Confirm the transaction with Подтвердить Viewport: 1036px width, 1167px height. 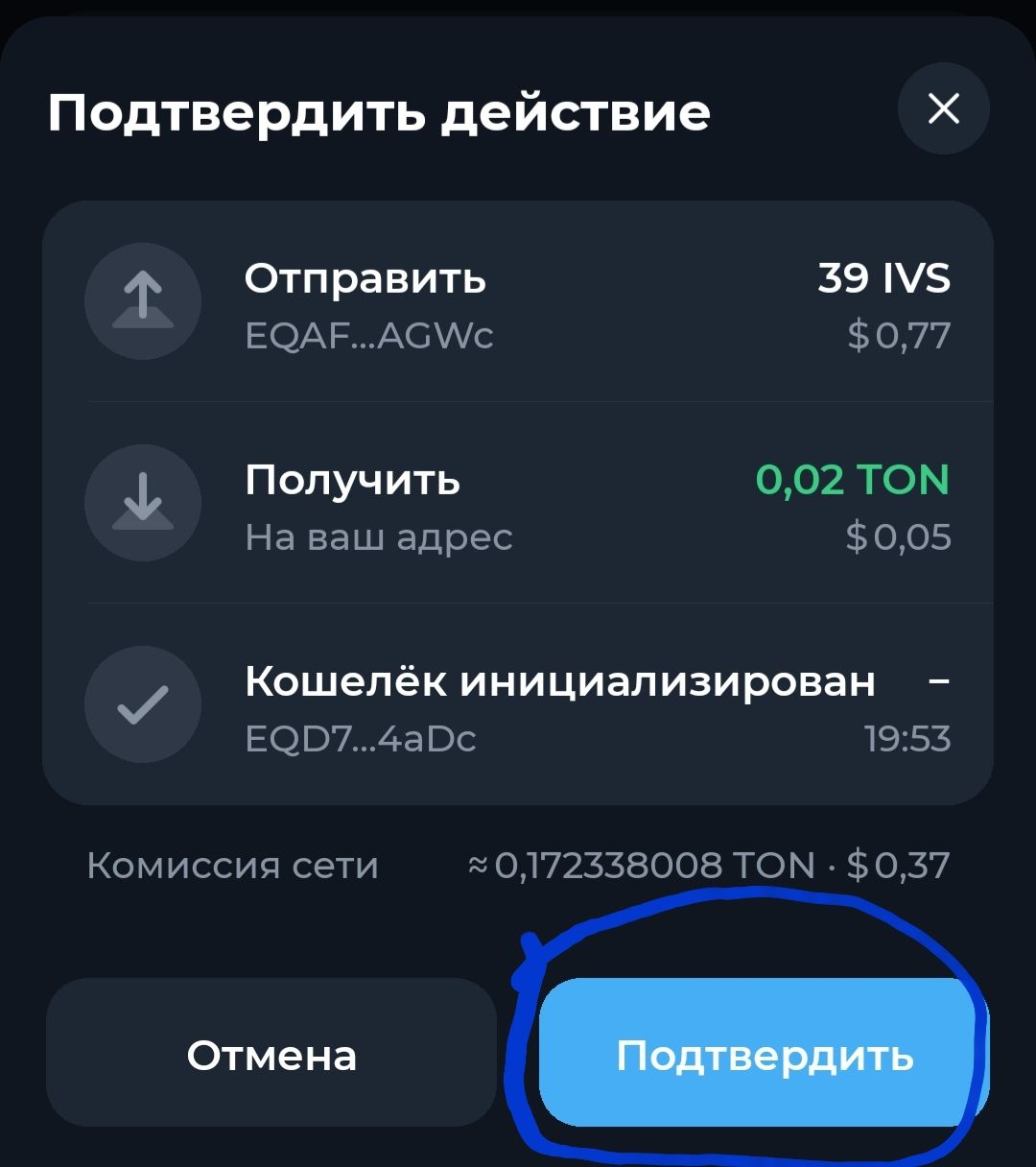pyautogui.click(x=764, y=1055)
